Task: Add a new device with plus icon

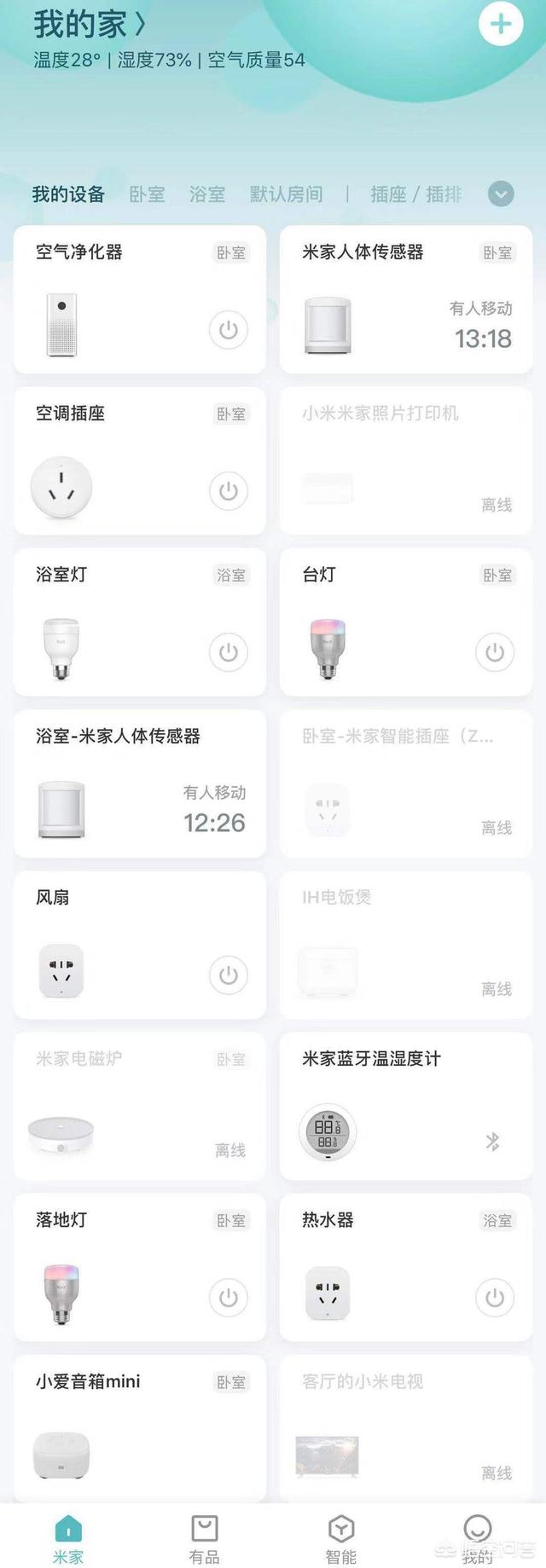Action: [x=501, y=24]
